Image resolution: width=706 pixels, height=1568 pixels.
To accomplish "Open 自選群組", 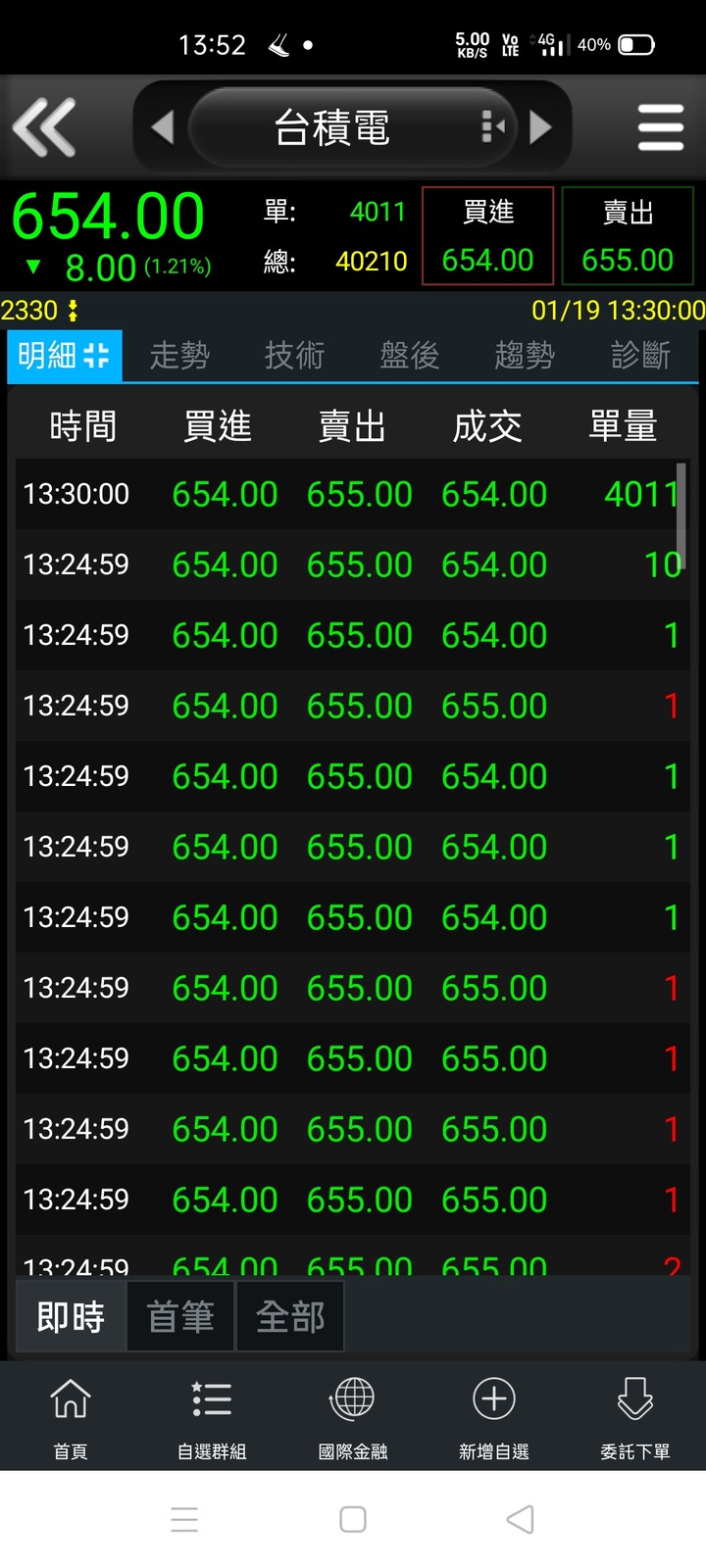I will pyautogui.click(x=212, y=1417).
